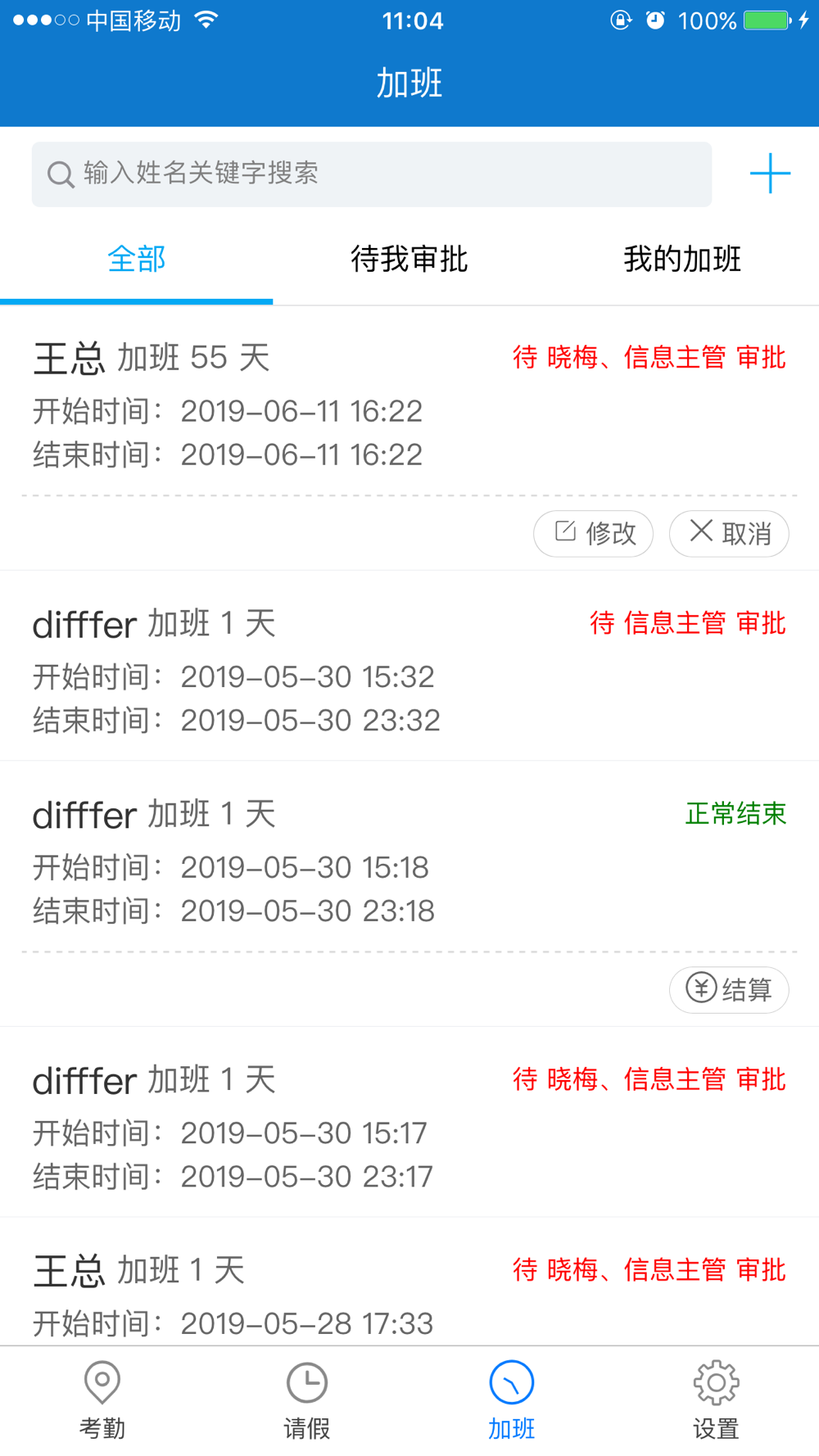Open the 设置 settings tab

point(717,1400)
